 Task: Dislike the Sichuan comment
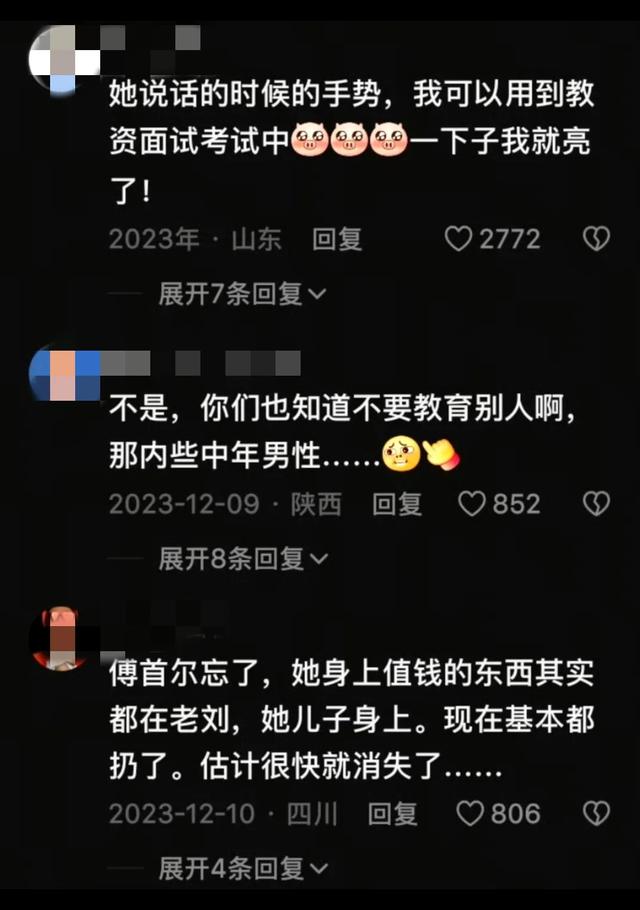point(596,813)
